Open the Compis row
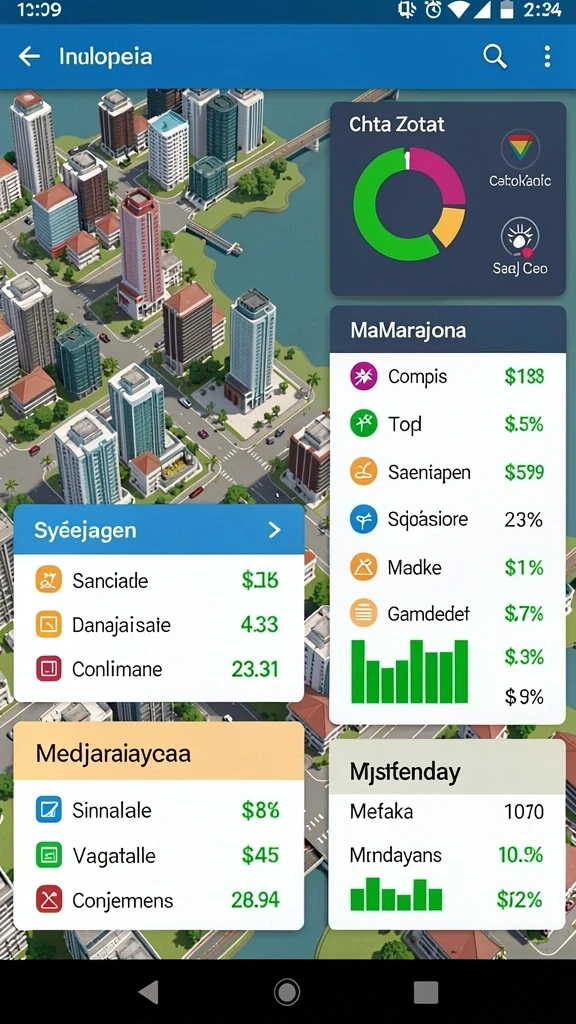 click(x=447, y=377)
